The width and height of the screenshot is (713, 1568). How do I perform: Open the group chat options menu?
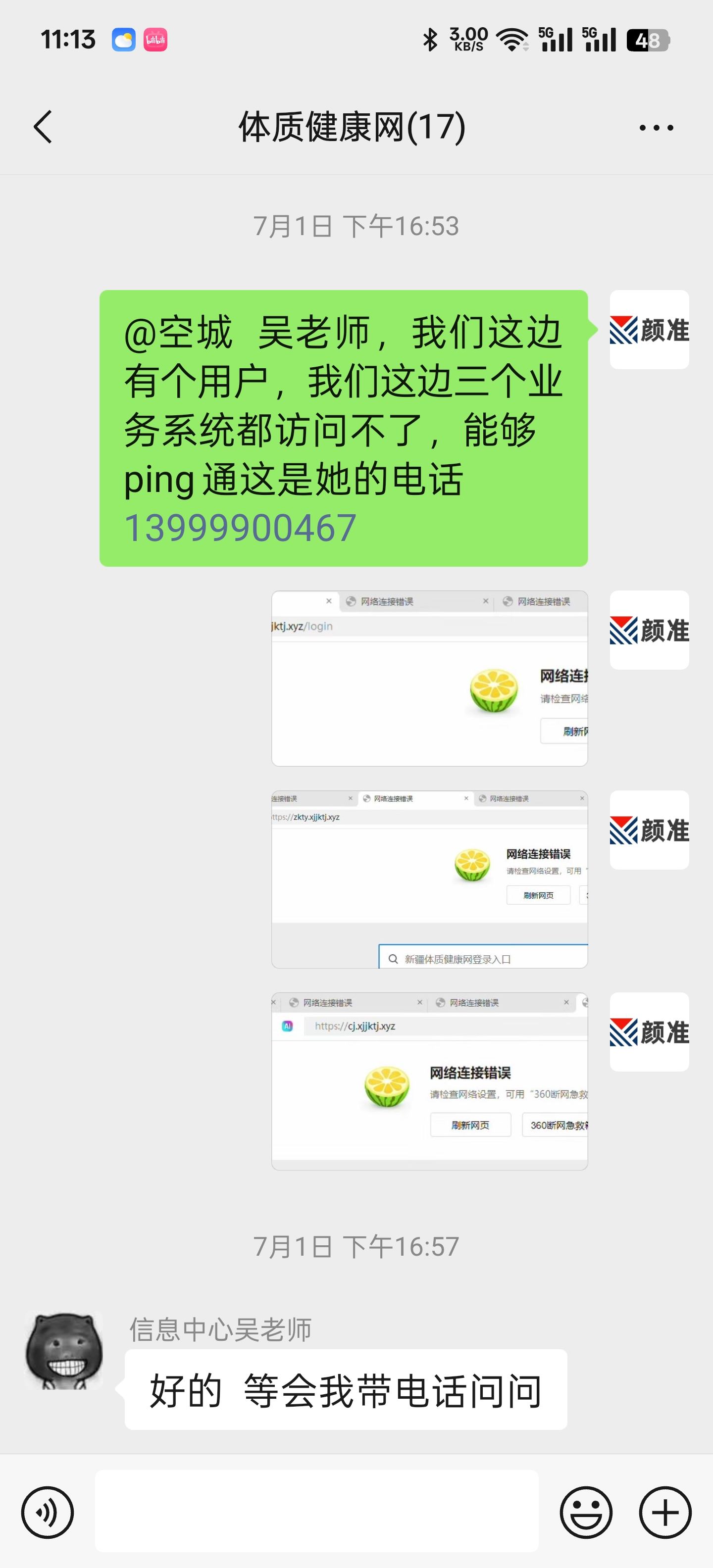click(x=656, y=128)
